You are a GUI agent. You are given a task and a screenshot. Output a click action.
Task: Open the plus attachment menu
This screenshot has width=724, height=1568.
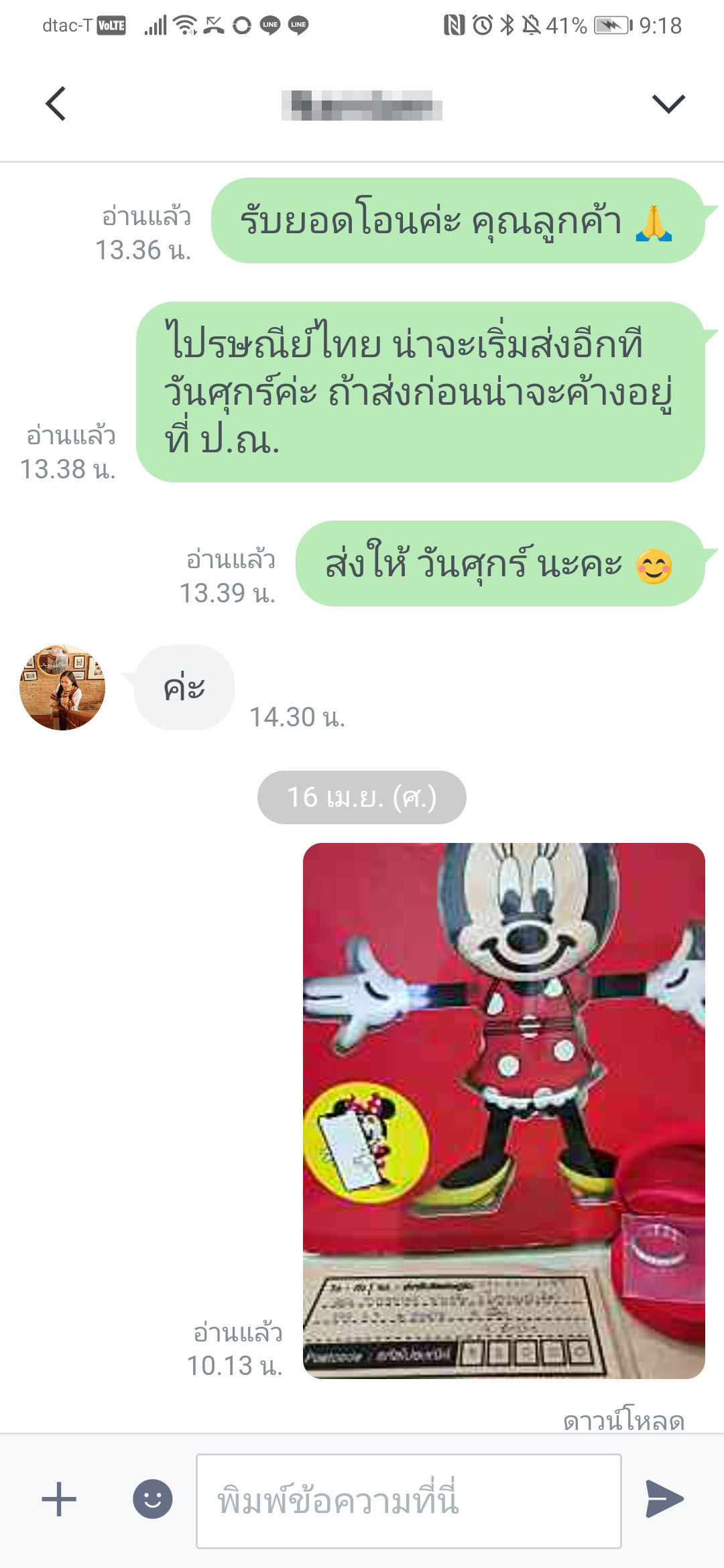[x=59, y=1500]
